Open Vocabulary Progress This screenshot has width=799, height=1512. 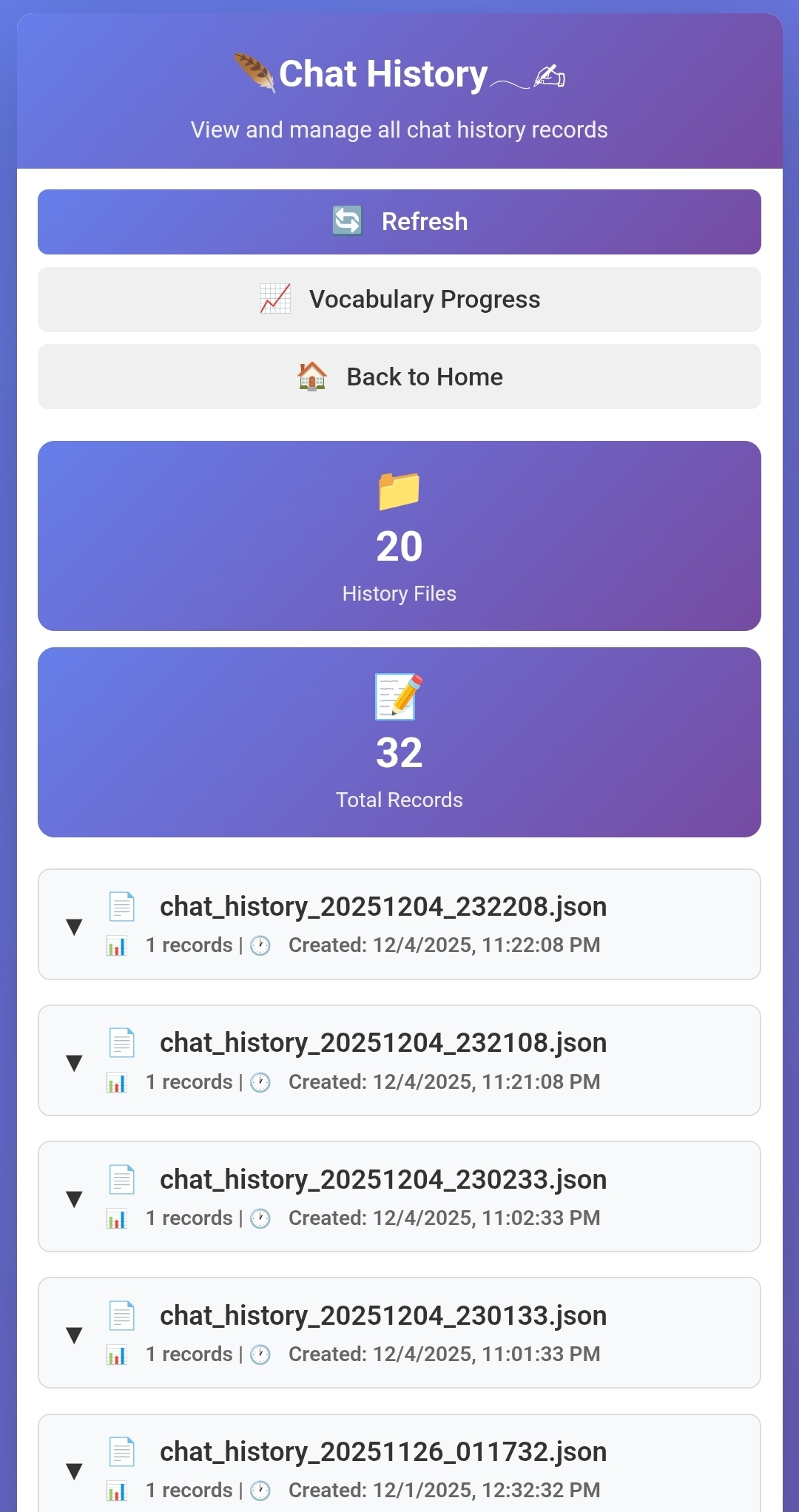pyautogui.click(x=399, y=300)
